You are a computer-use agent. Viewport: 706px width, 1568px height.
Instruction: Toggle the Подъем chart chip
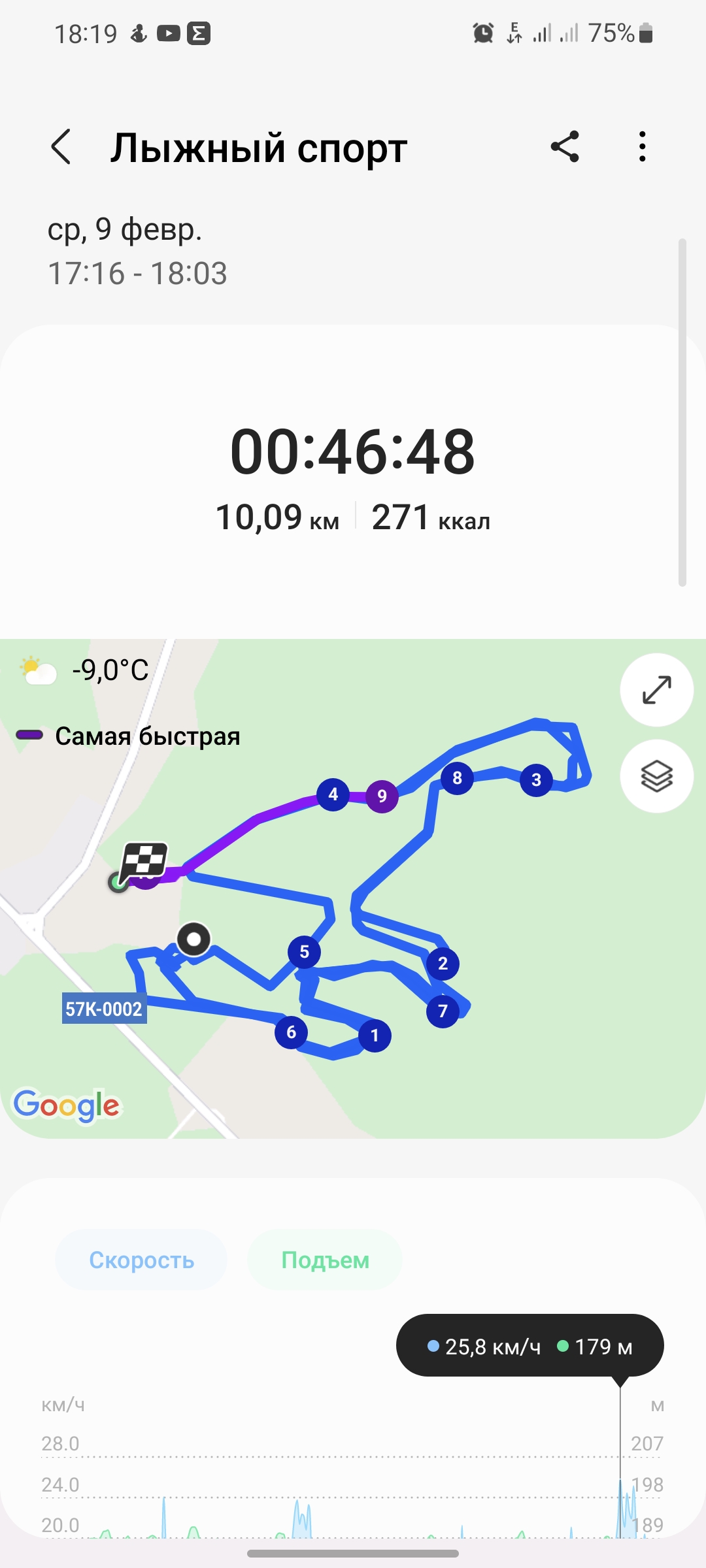coord(325,1260)
